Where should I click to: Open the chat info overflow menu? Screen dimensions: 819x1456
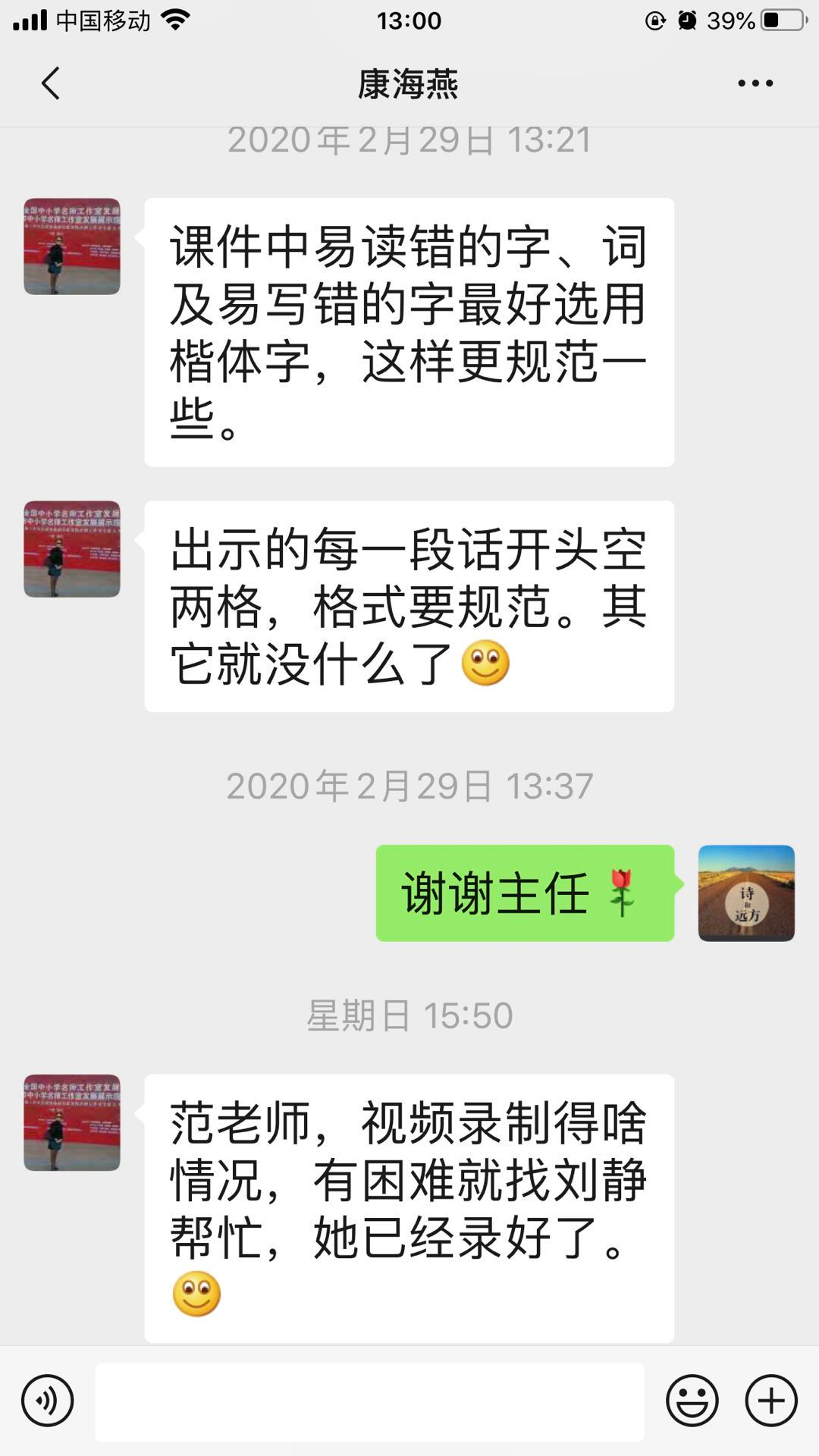(x=755, y=83)
